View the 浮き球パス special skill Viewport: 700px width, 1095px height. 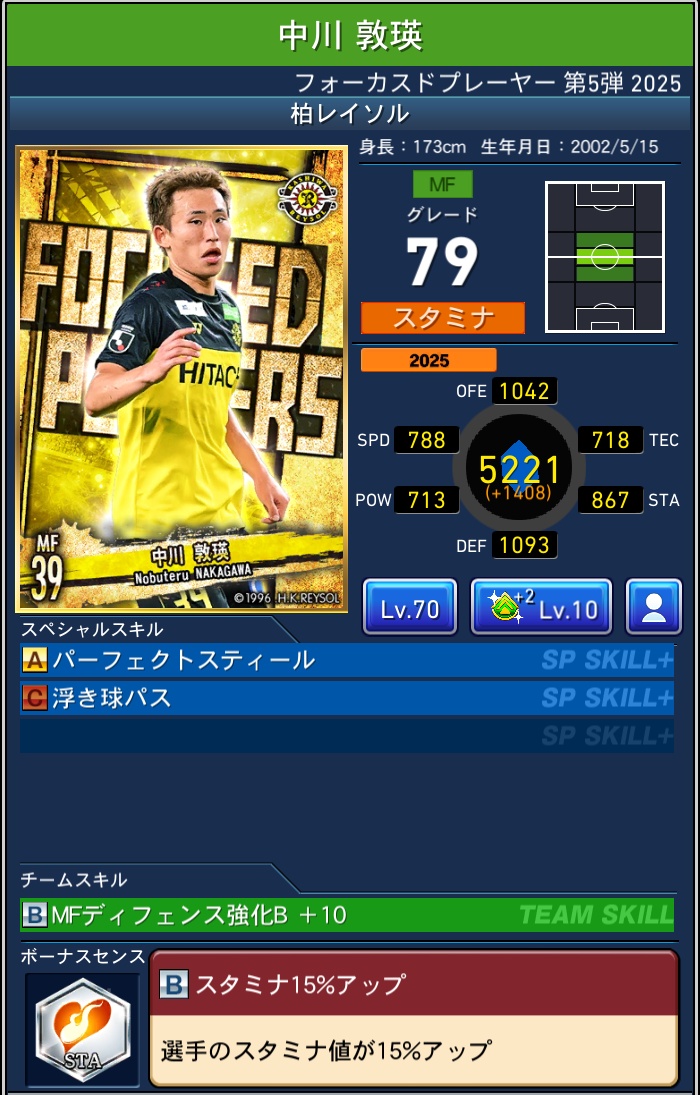[347, 698]
